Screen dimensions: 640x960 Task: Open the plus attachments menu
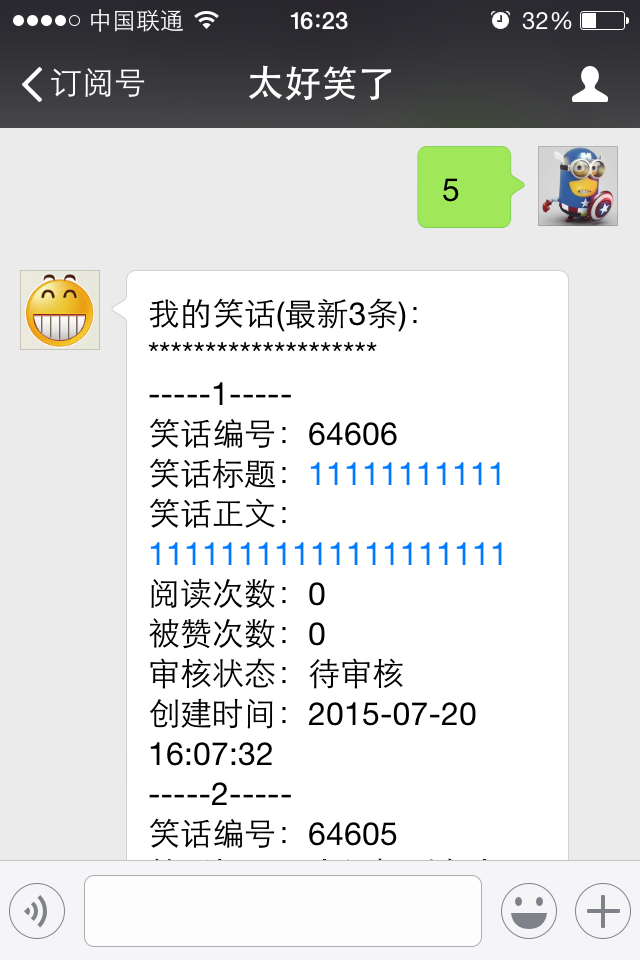tap(602, 910)
